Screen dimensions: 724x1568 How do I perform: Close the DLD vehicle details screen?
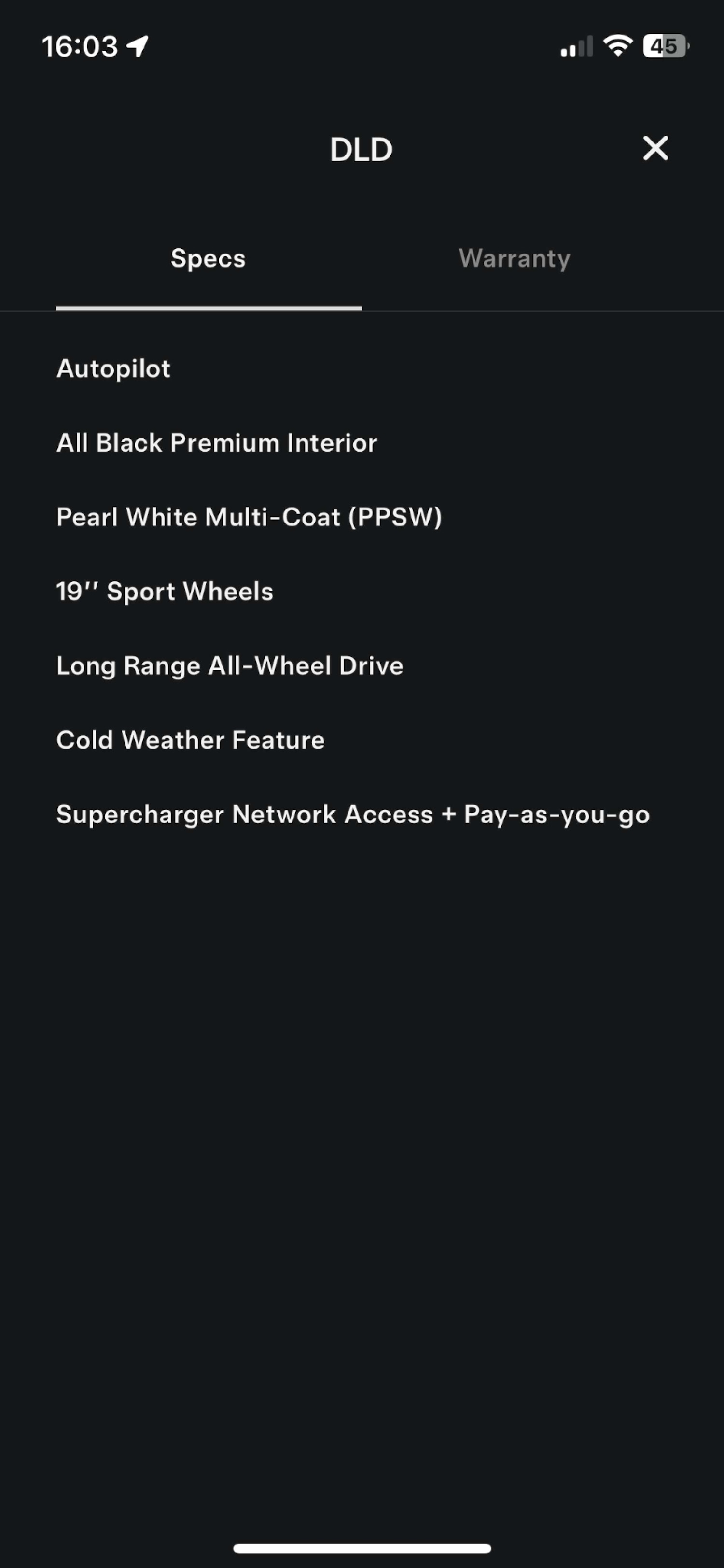coord(655,148)
